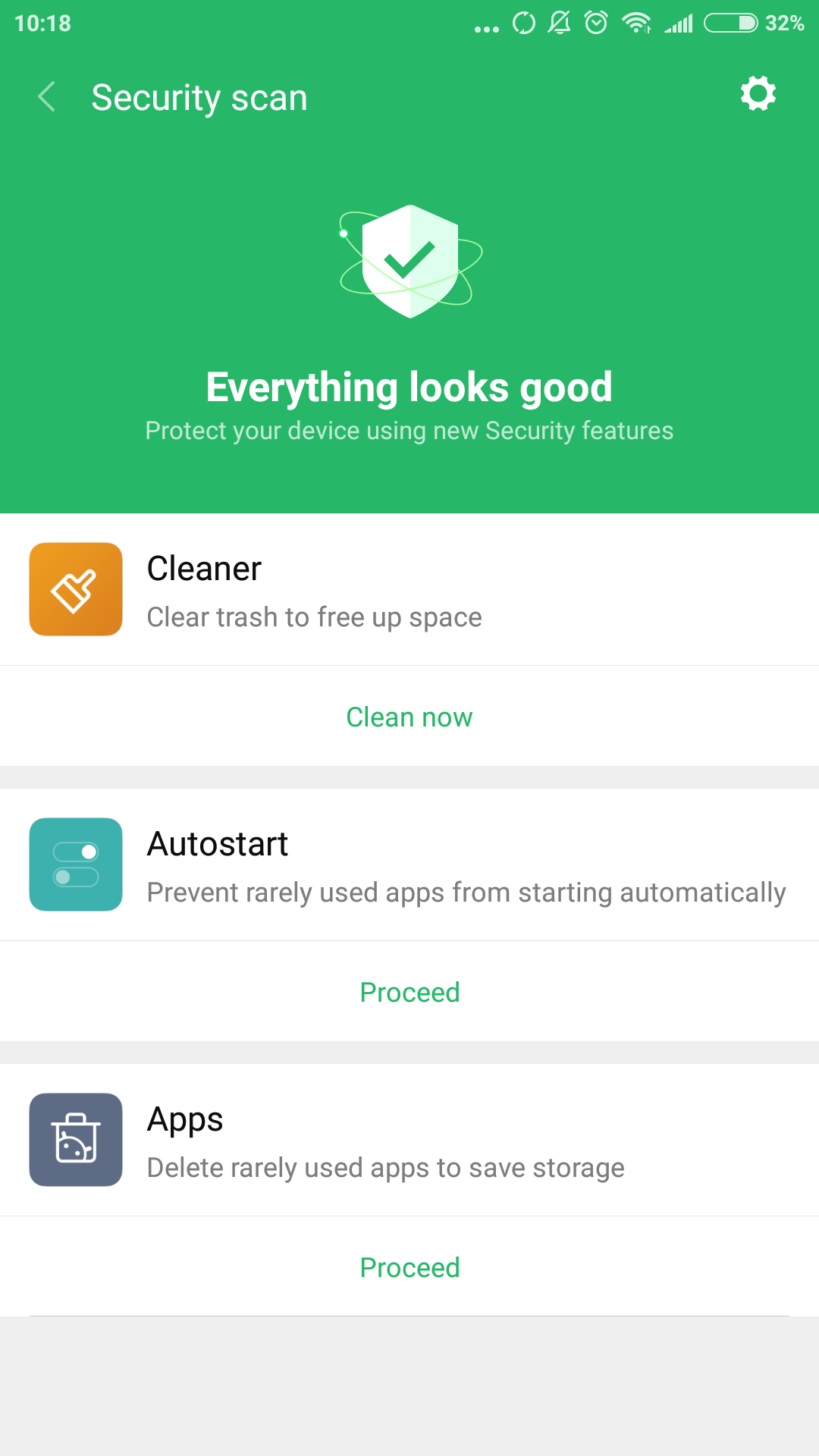Open the Cleaner row

409,589
